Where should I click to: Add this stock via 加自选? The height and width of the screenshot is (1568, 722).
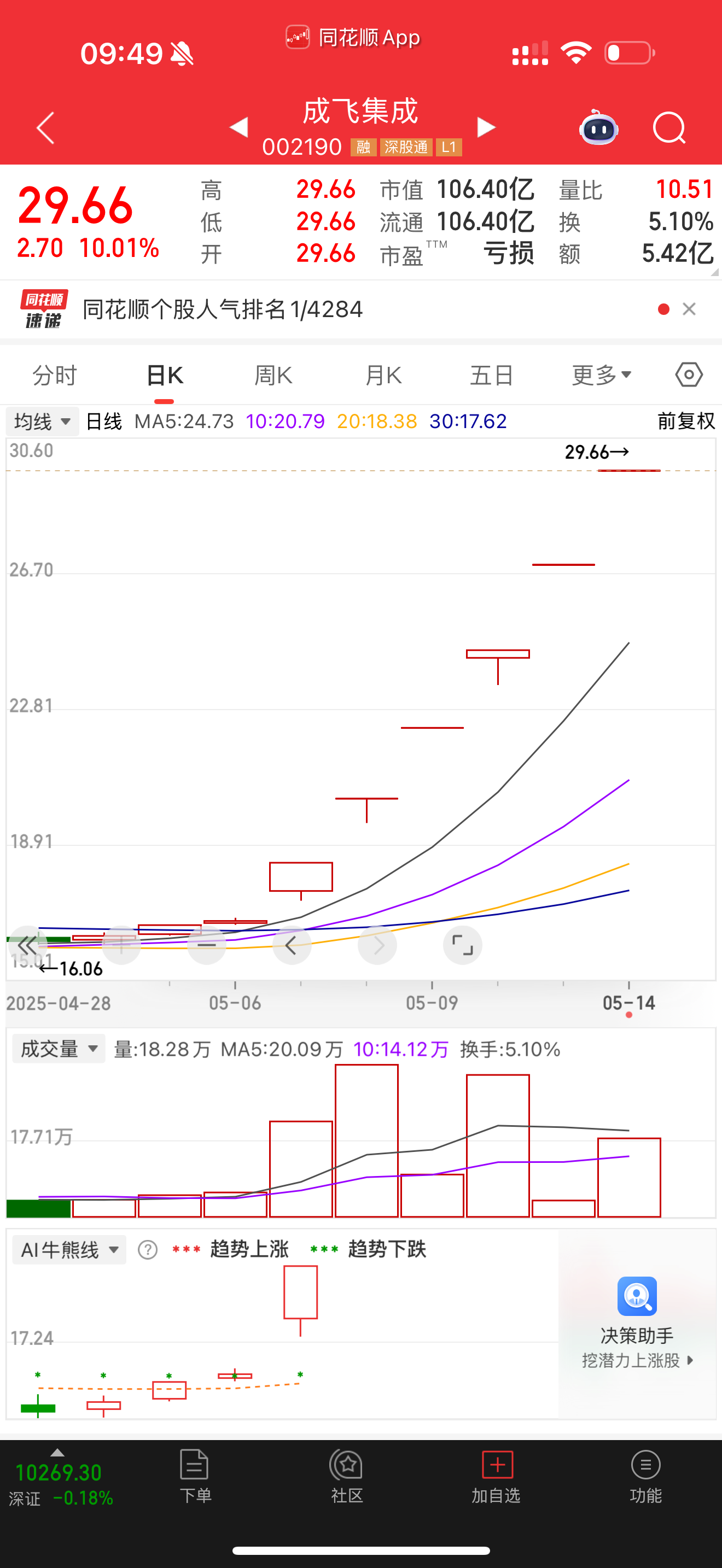point(496,1476)
